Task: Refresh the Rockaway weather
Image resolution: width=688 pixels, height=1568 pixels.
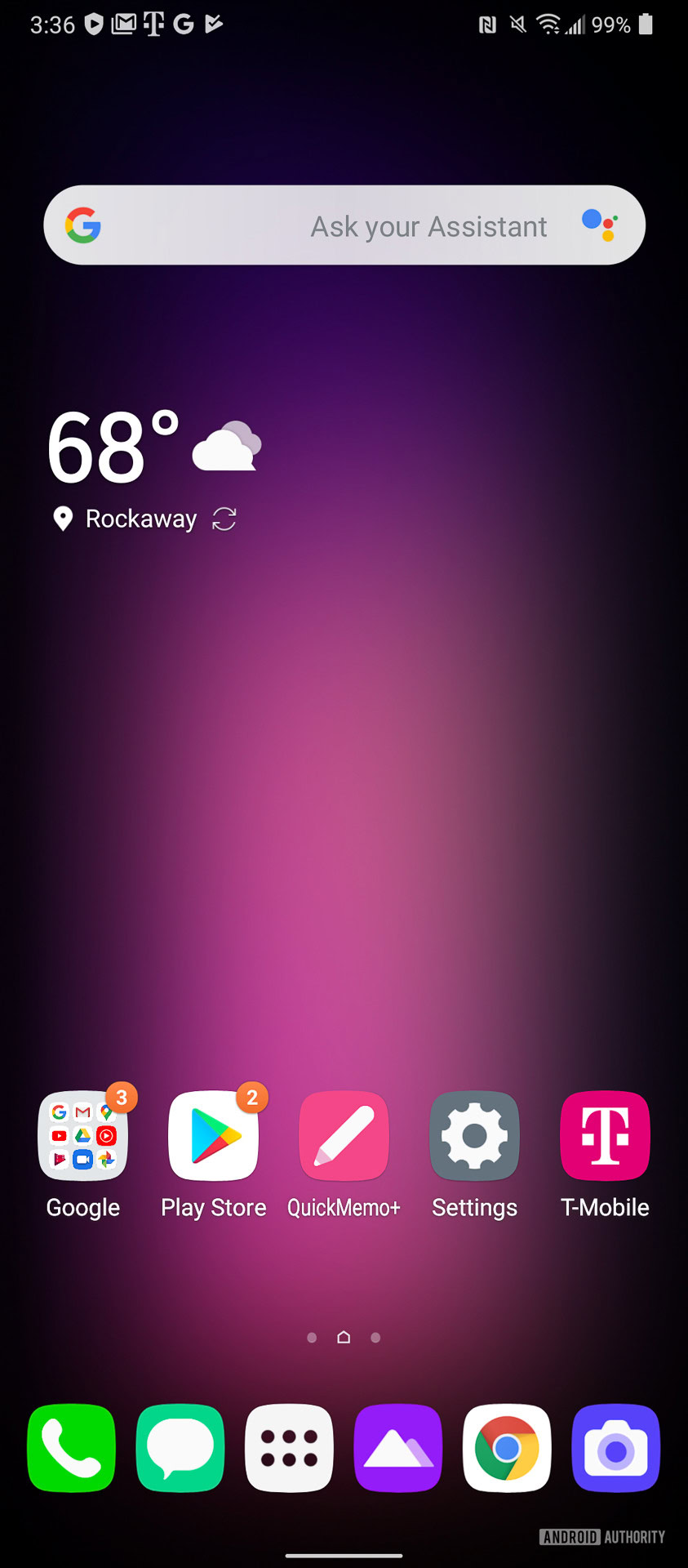Action: [224, 519]
